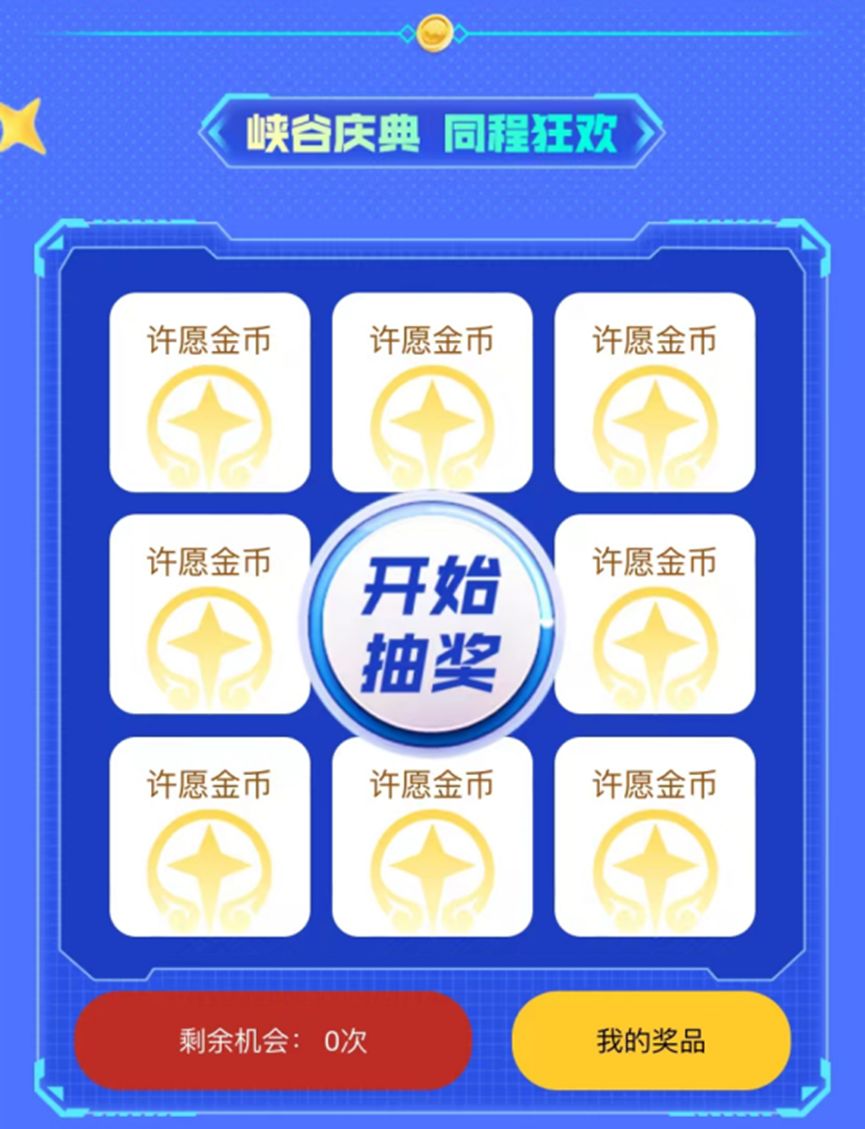Open 我的奖品 to view prizes
Screen dimensions: 865x1129
click(649, 1042)
